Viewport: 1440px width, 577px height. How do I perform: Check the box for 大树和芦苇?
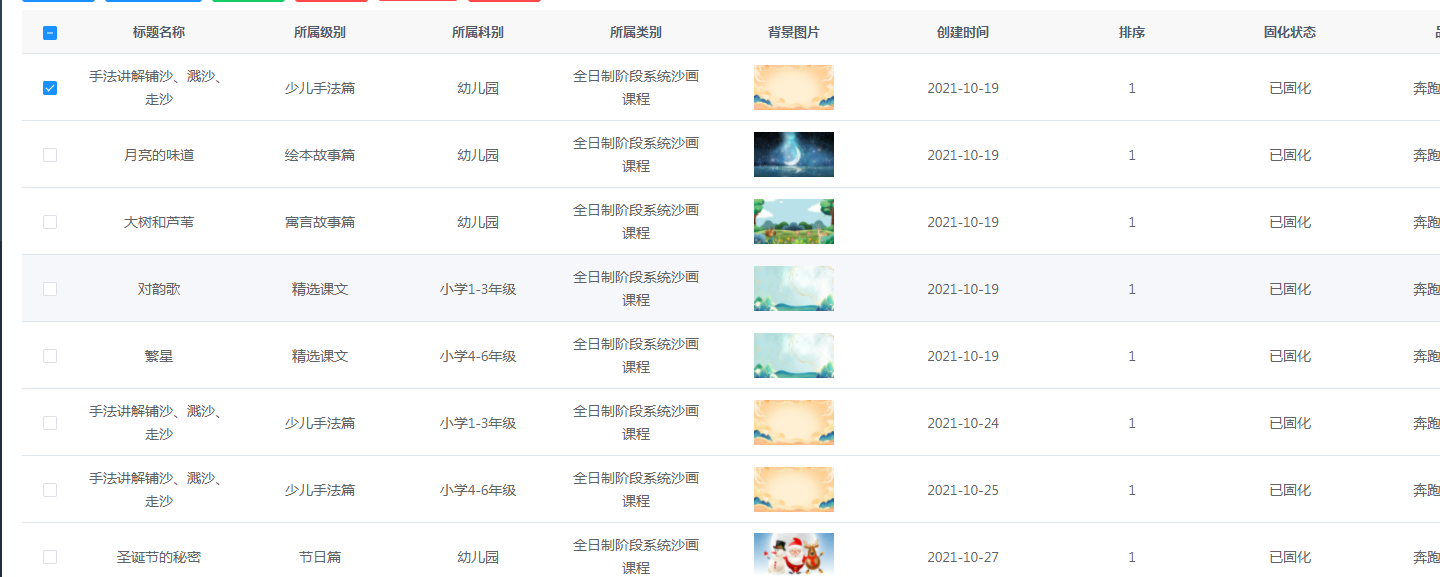50,222
